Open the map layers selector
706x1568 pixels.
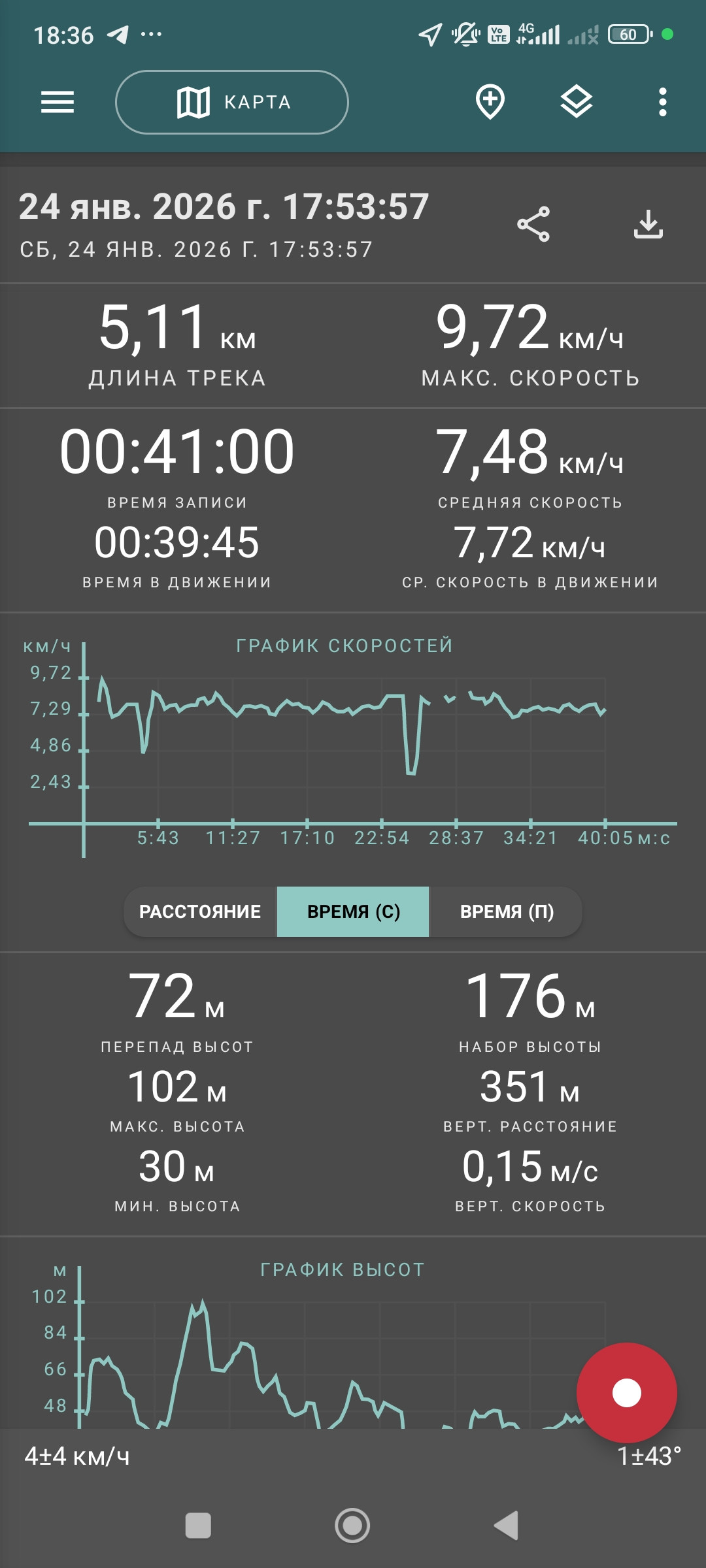pyautogui.click(x=576, y=103)
